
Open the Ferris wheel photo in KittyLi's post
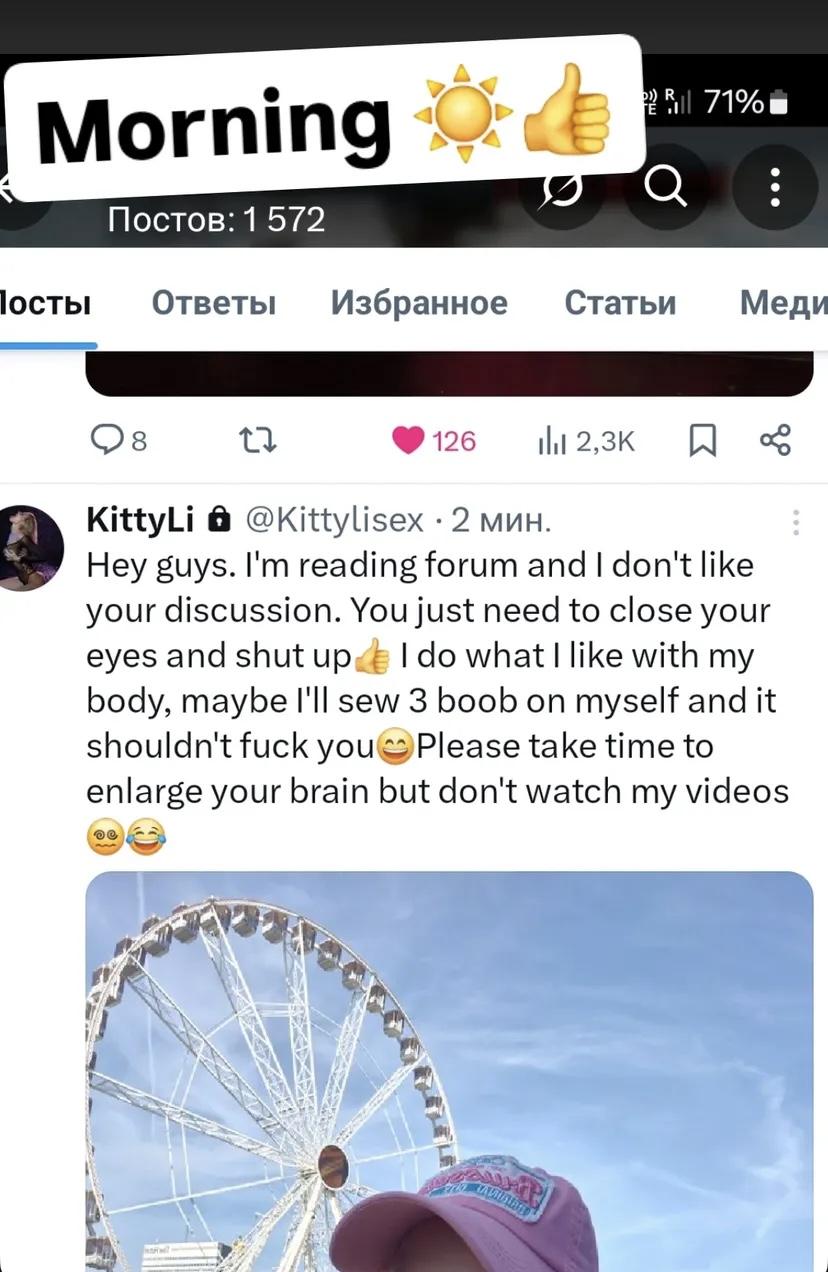448,1070
